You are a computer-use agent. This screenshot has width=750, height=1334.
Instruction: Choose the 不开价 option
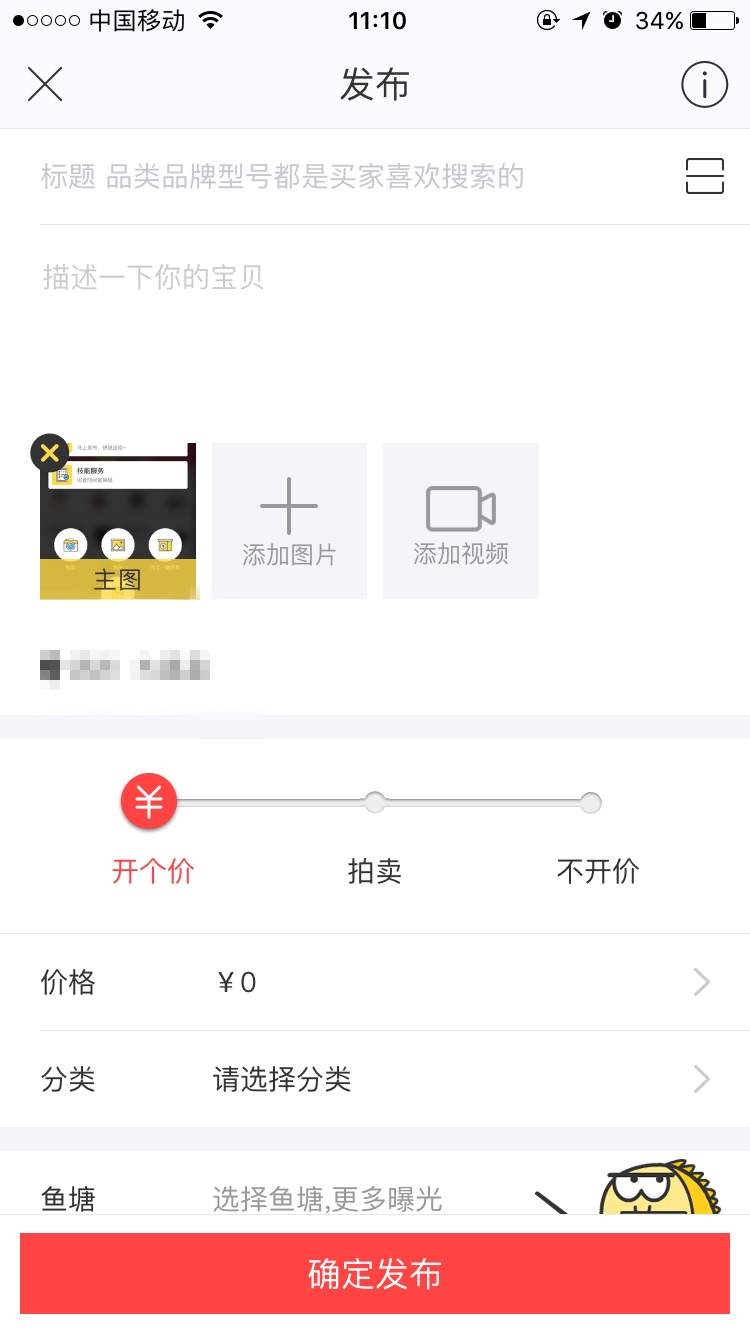(x=598, y=871)
